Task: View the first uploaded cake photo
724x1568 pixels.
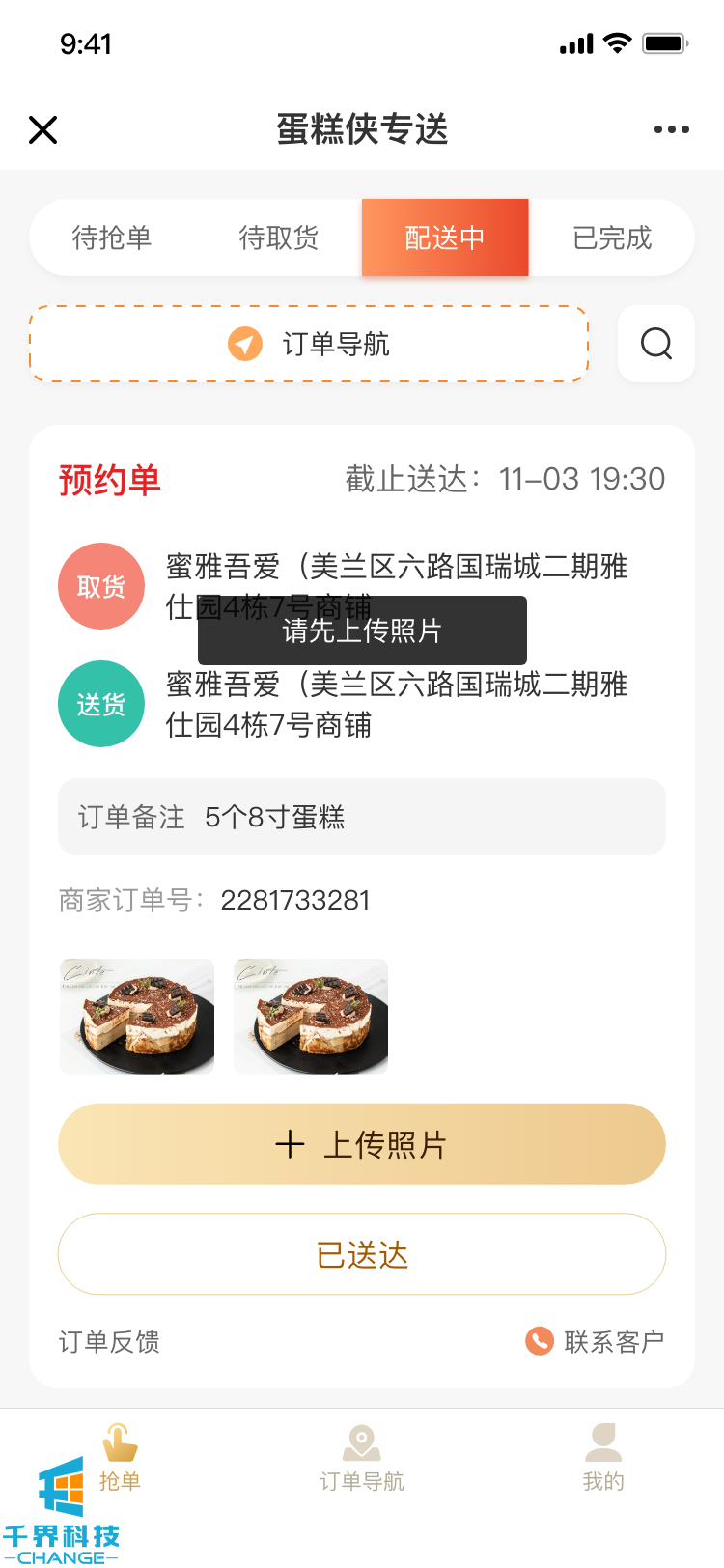Action: pyautogui.click(x=137, y=1017)
